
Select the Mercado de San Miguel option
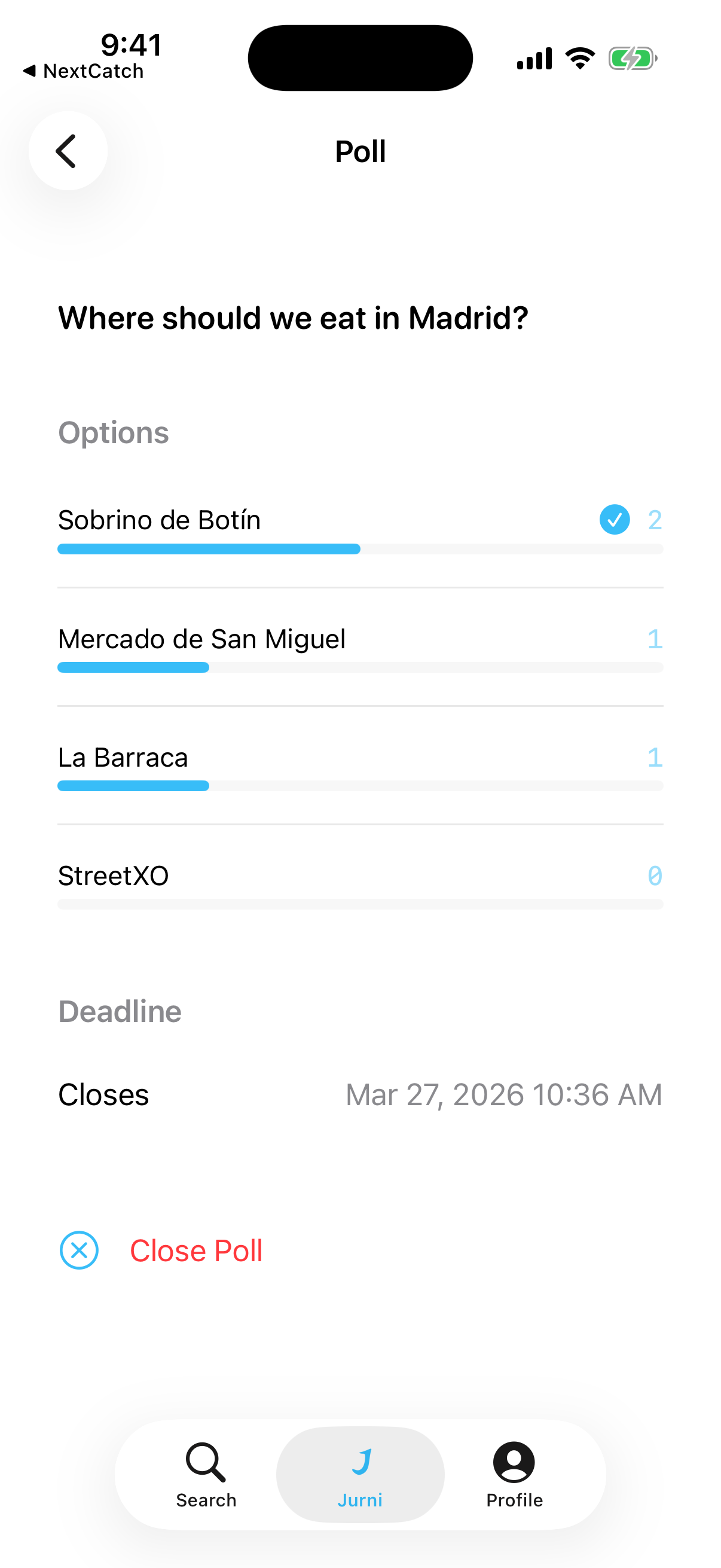tap(359, 646)
